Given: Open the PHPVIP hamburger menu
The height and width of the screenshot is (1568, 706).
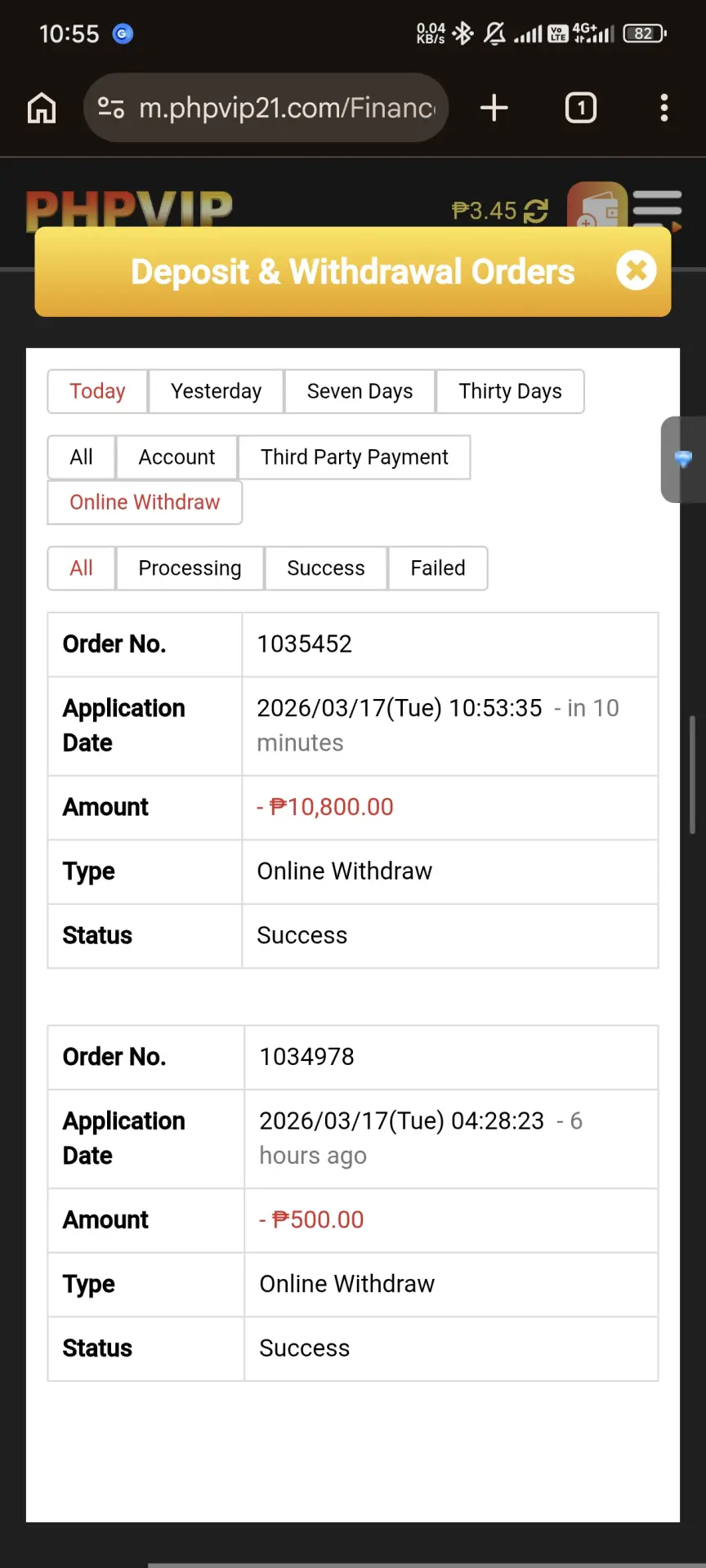Looking at the screenshot, I should 657,208.
